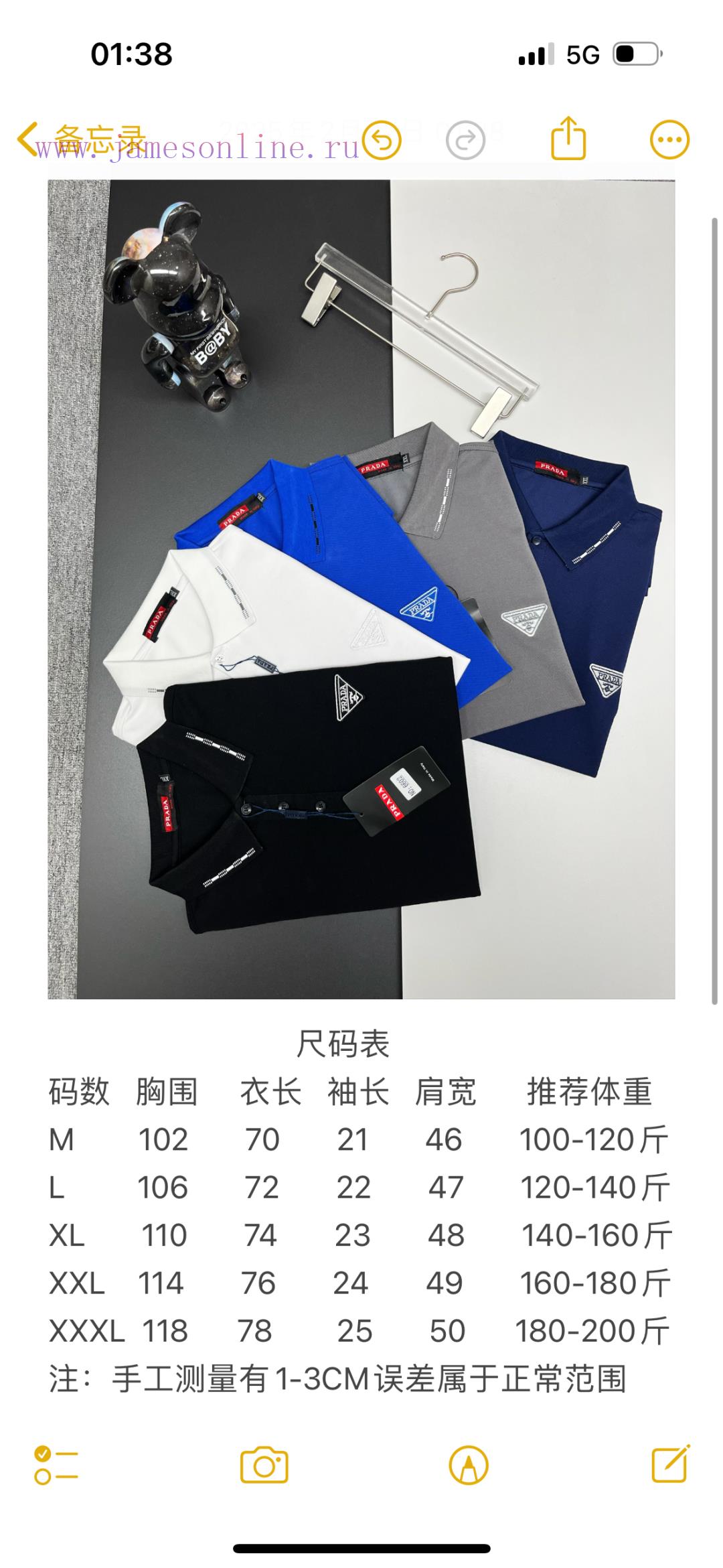Screen dimensions: 723x1568
Task: Share this note
Action: coord(568,138)
